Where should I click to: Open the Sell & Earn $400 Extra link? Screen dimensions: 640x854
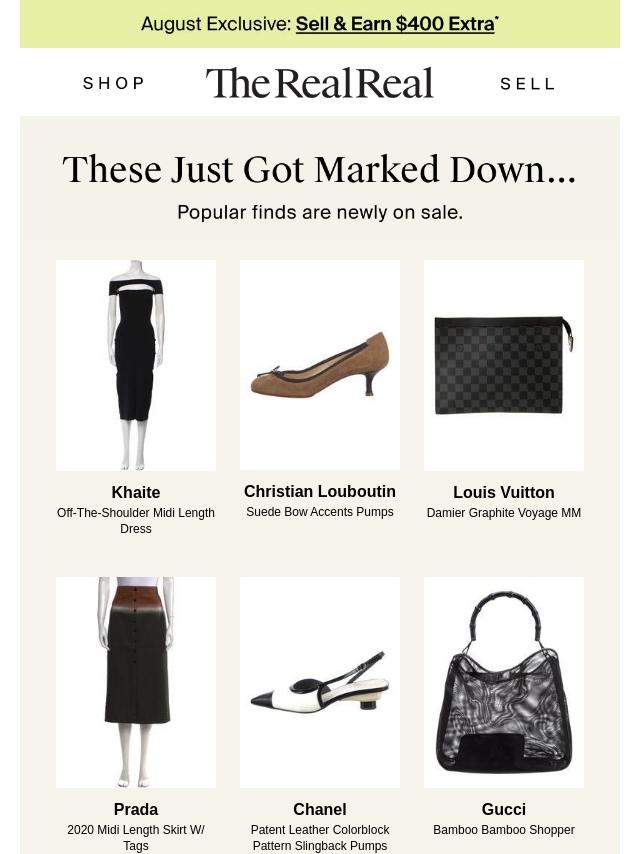pyautogui.click(x=396, y=24)
